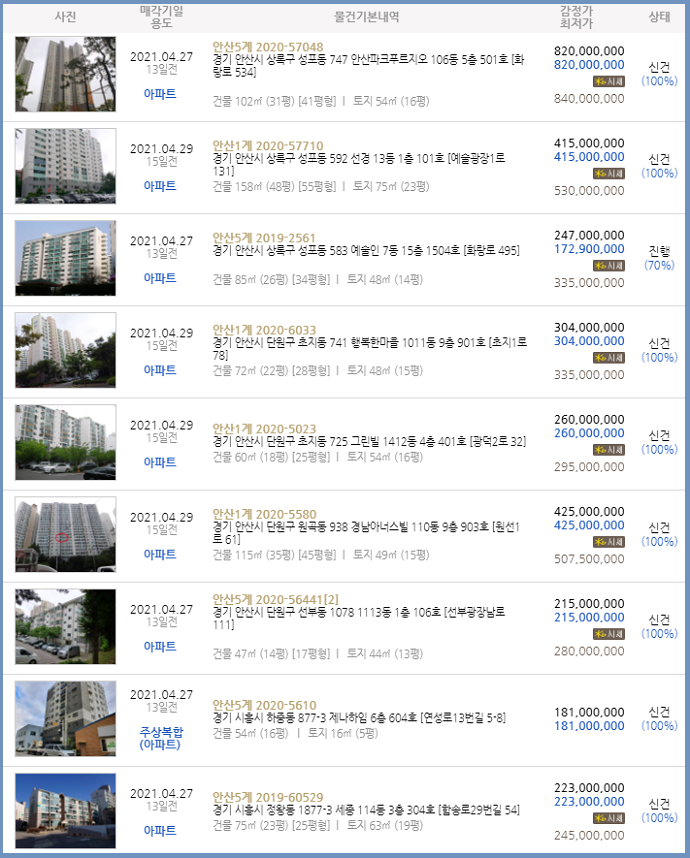View photo of 제나하임 604호 listing

tap(65, 718)
